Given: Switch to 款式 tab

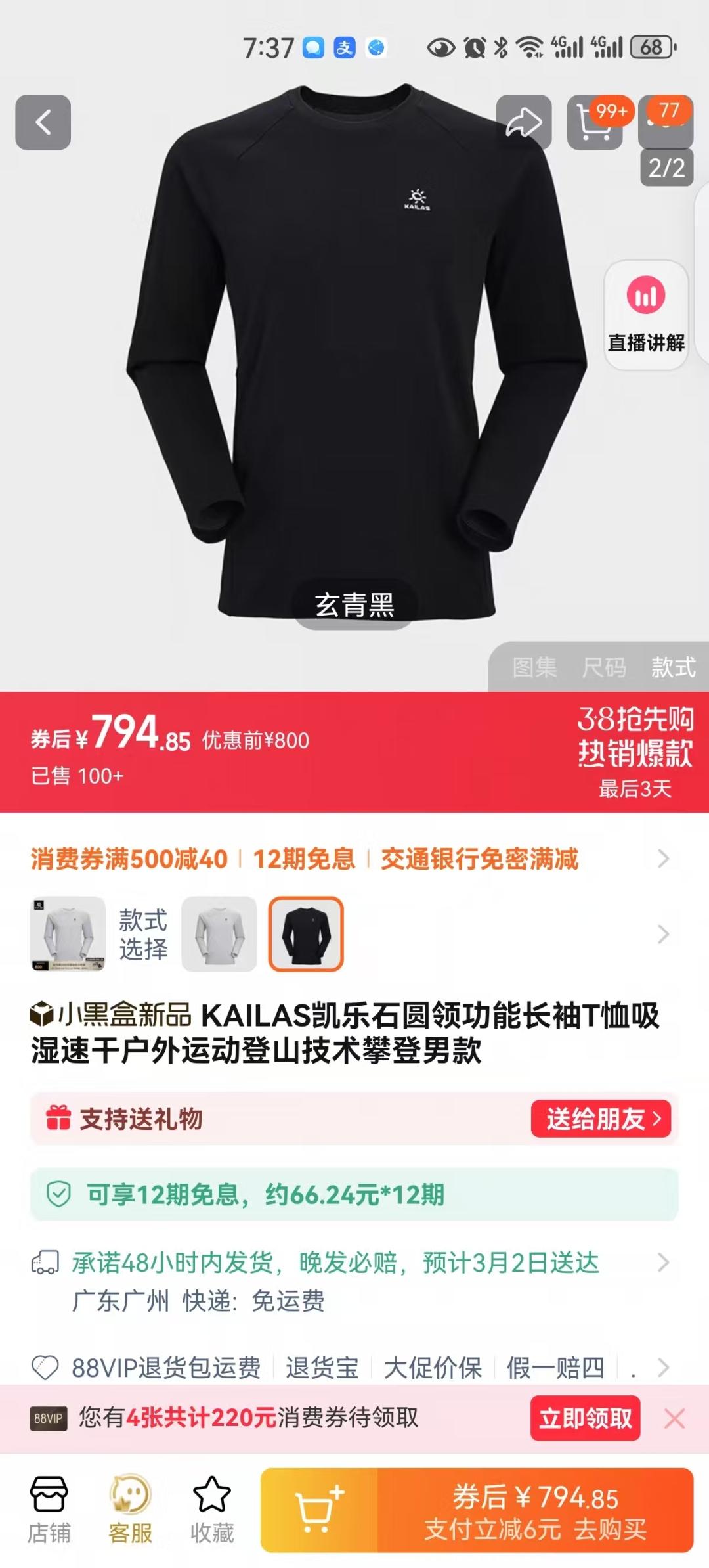Looking at the screenshot, I should click(673, 667).
